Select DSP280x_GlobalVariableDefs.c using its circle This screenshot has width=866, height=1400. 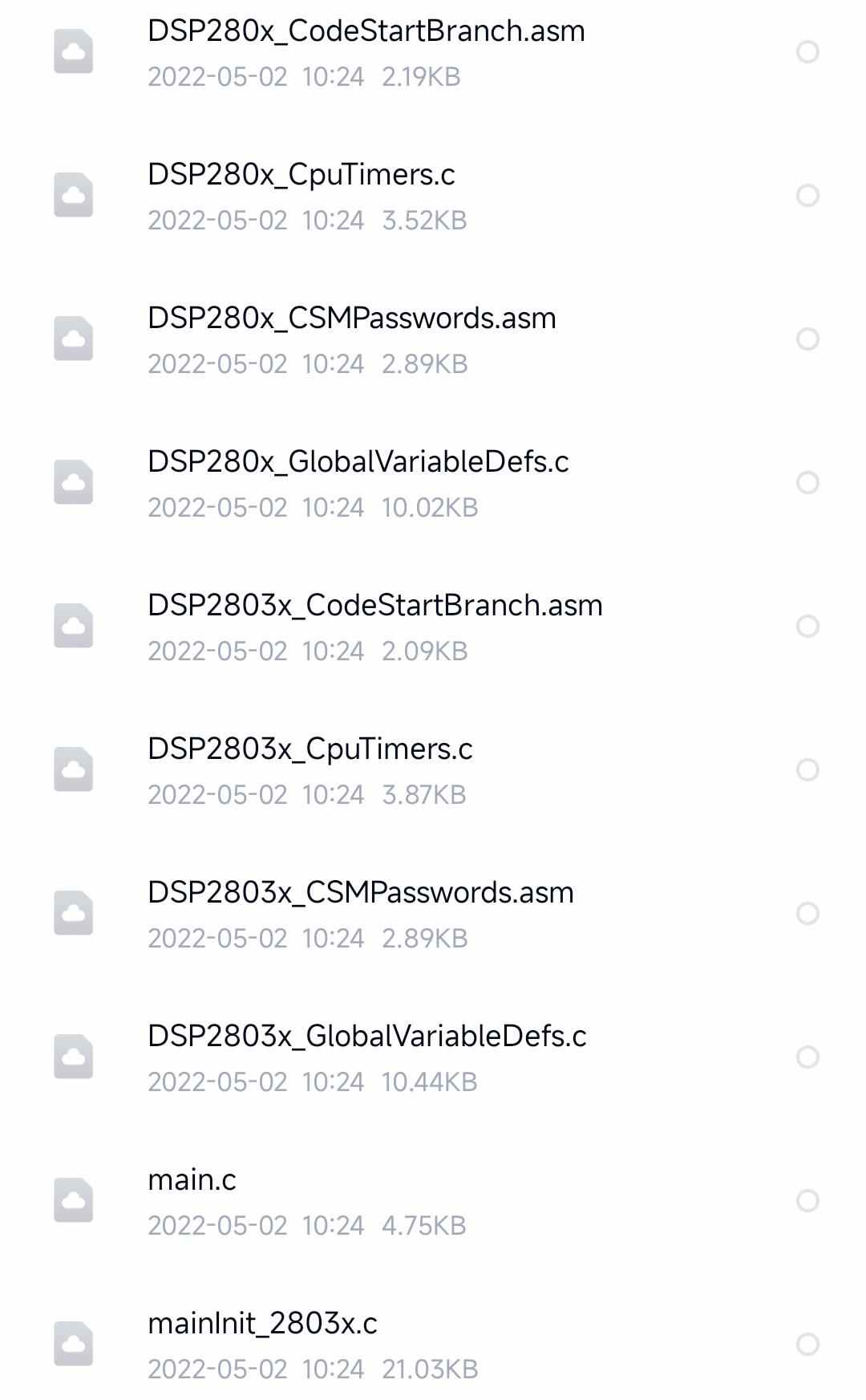tap(807, 483)
